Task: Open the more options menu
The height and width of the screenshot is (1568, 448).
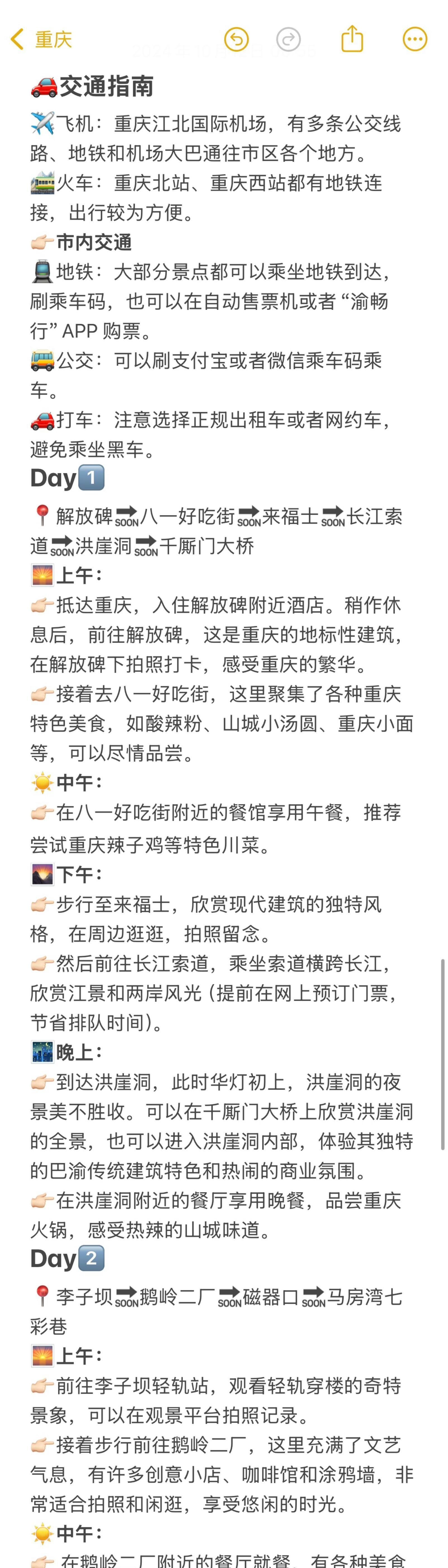Action: (x=415, y=40)
